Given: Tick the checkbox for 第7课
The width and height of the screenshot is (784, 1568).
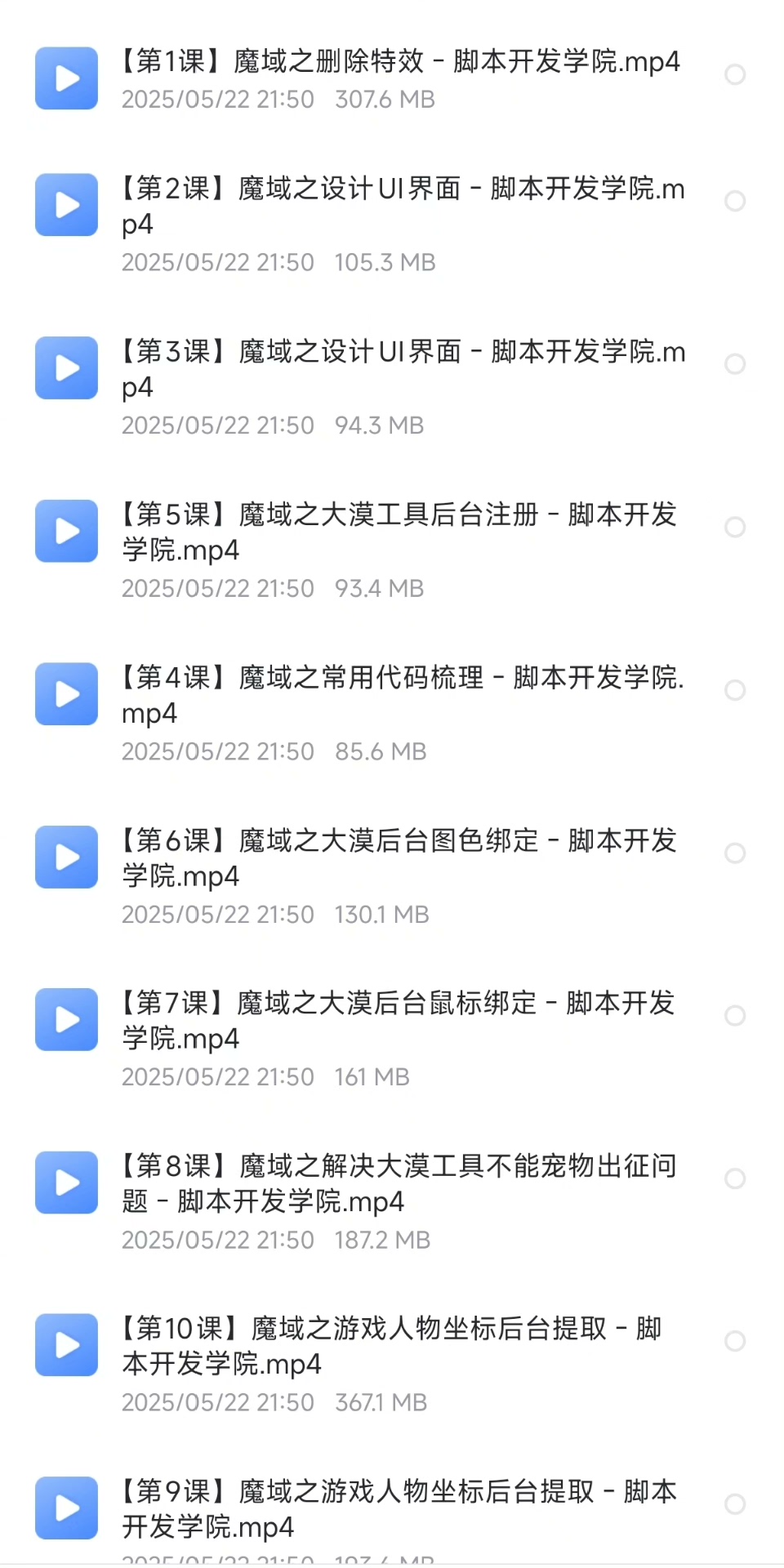Looking at the screenshot, I should tap(735, 1016).
